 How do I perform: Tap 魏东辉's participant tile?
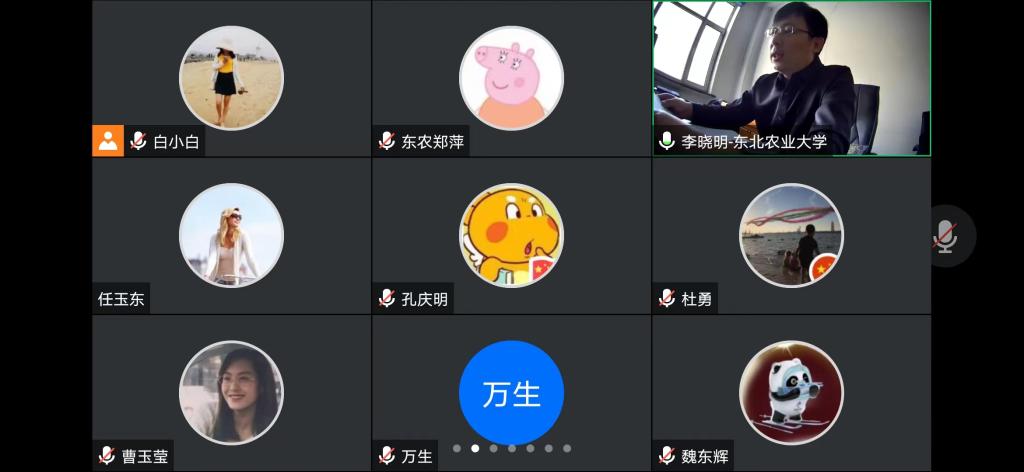click(791, 393)
